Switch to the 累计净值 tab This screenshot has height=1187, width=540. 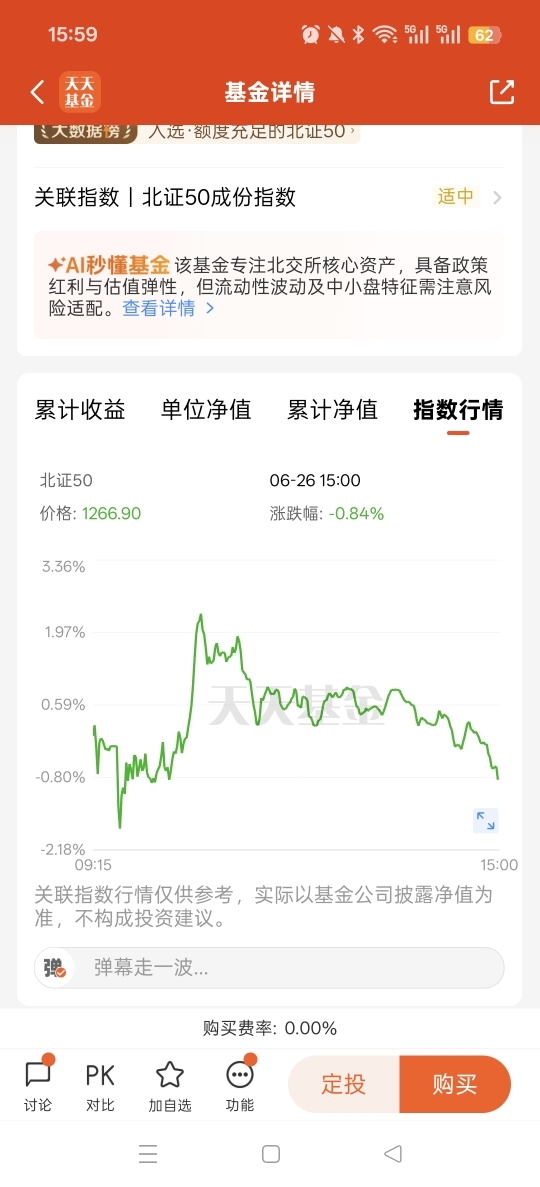tap(332, 410)
